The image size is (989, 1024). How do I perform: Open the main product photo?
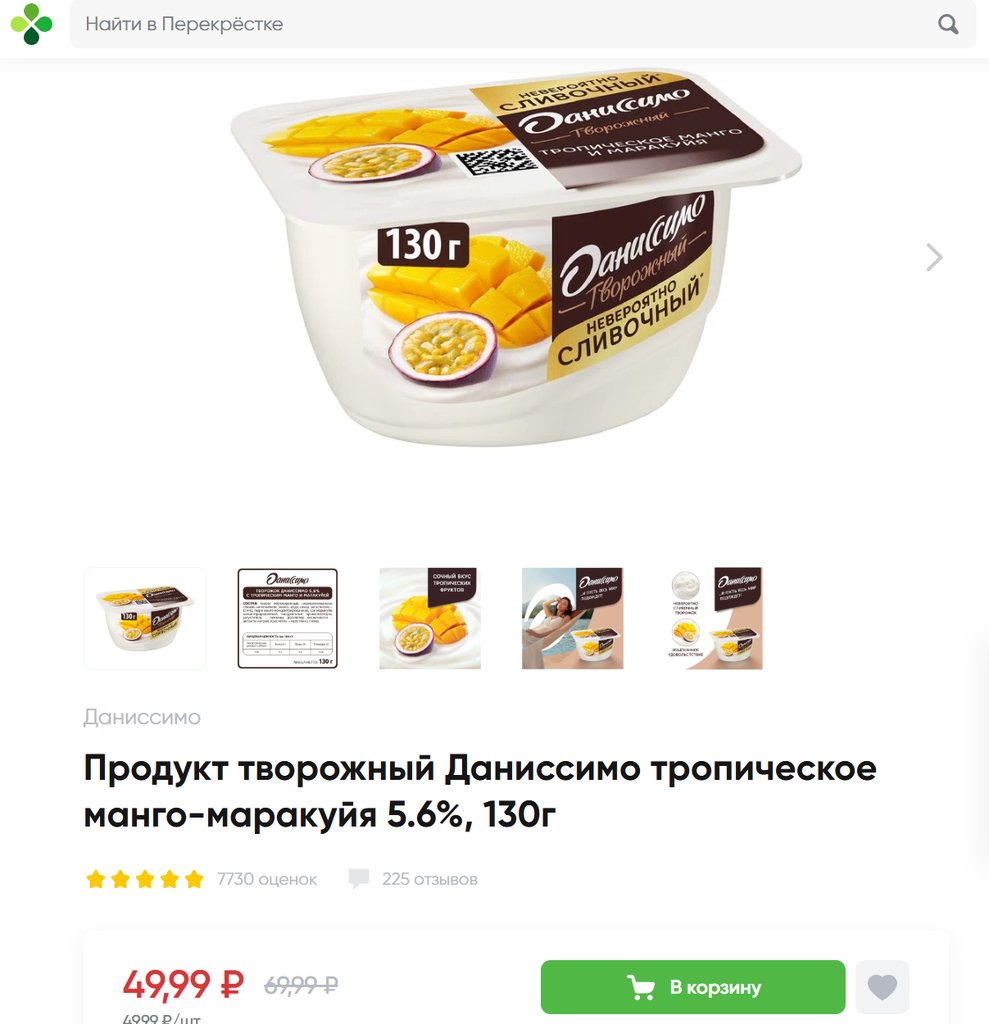click(x=515, y=260)
